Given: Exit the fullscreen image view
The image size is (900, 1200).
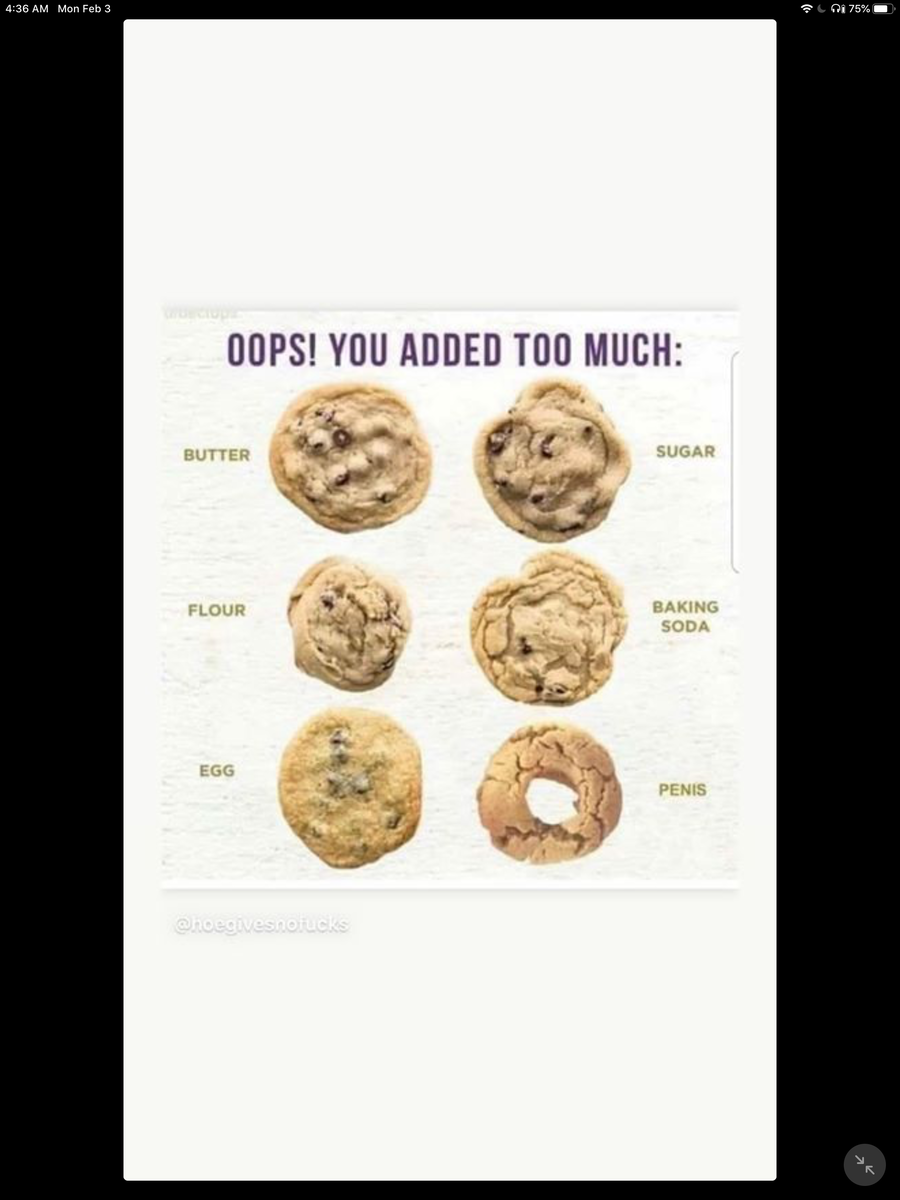Looking at the screenshot, I should point(864,1164).
